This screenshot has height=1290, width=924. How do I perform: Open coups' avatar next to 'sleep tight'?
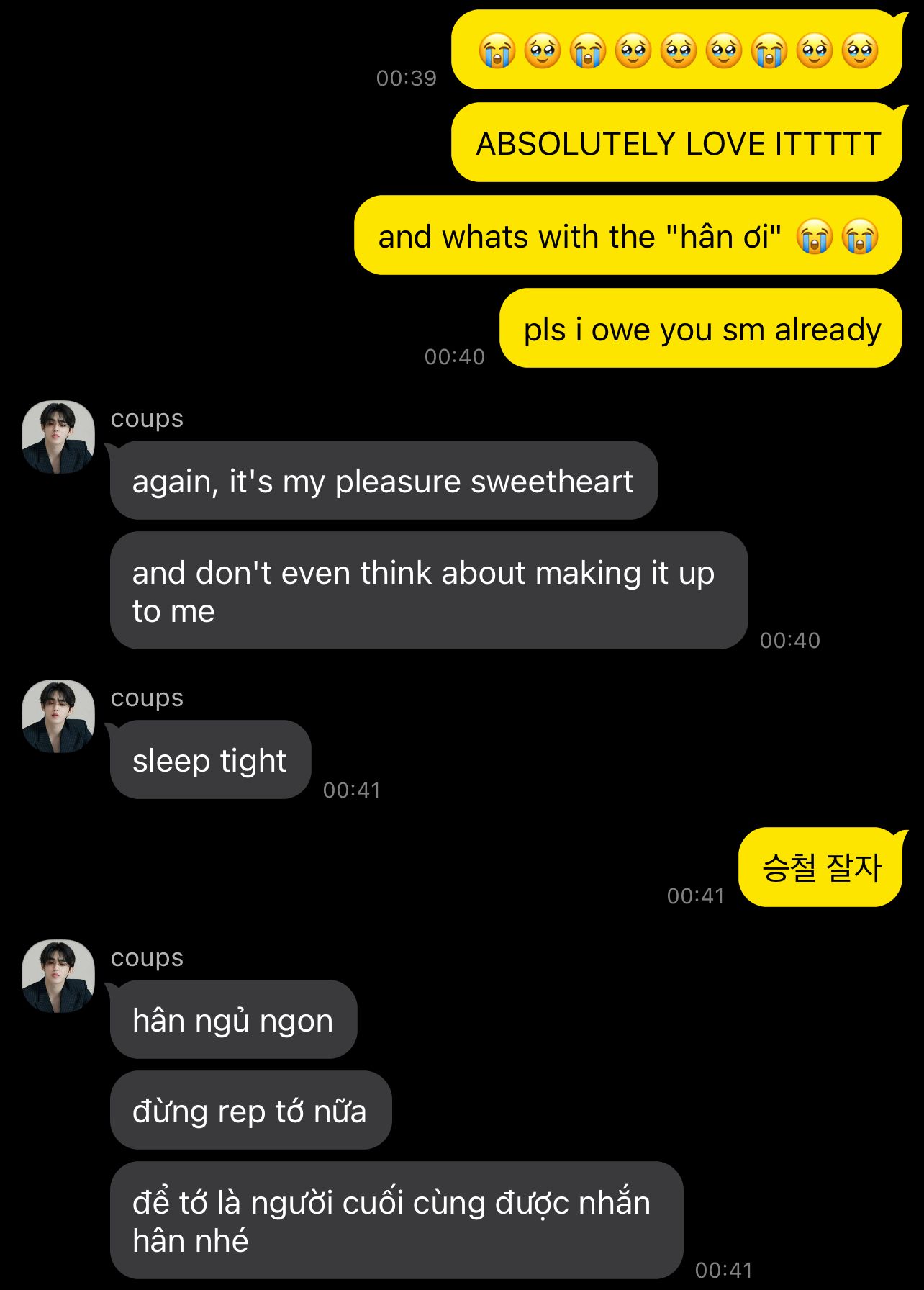58,716
